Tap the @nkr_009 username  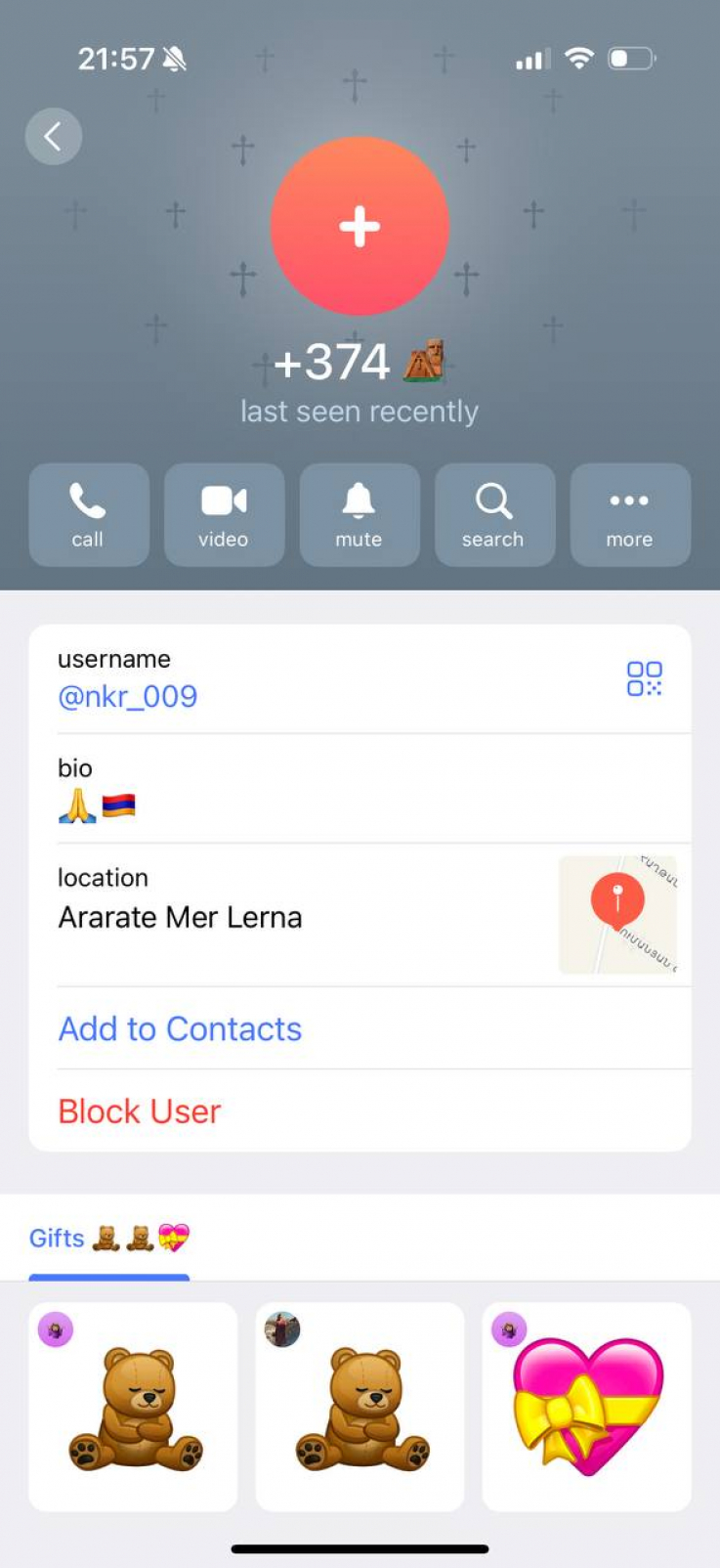point(128,696)
